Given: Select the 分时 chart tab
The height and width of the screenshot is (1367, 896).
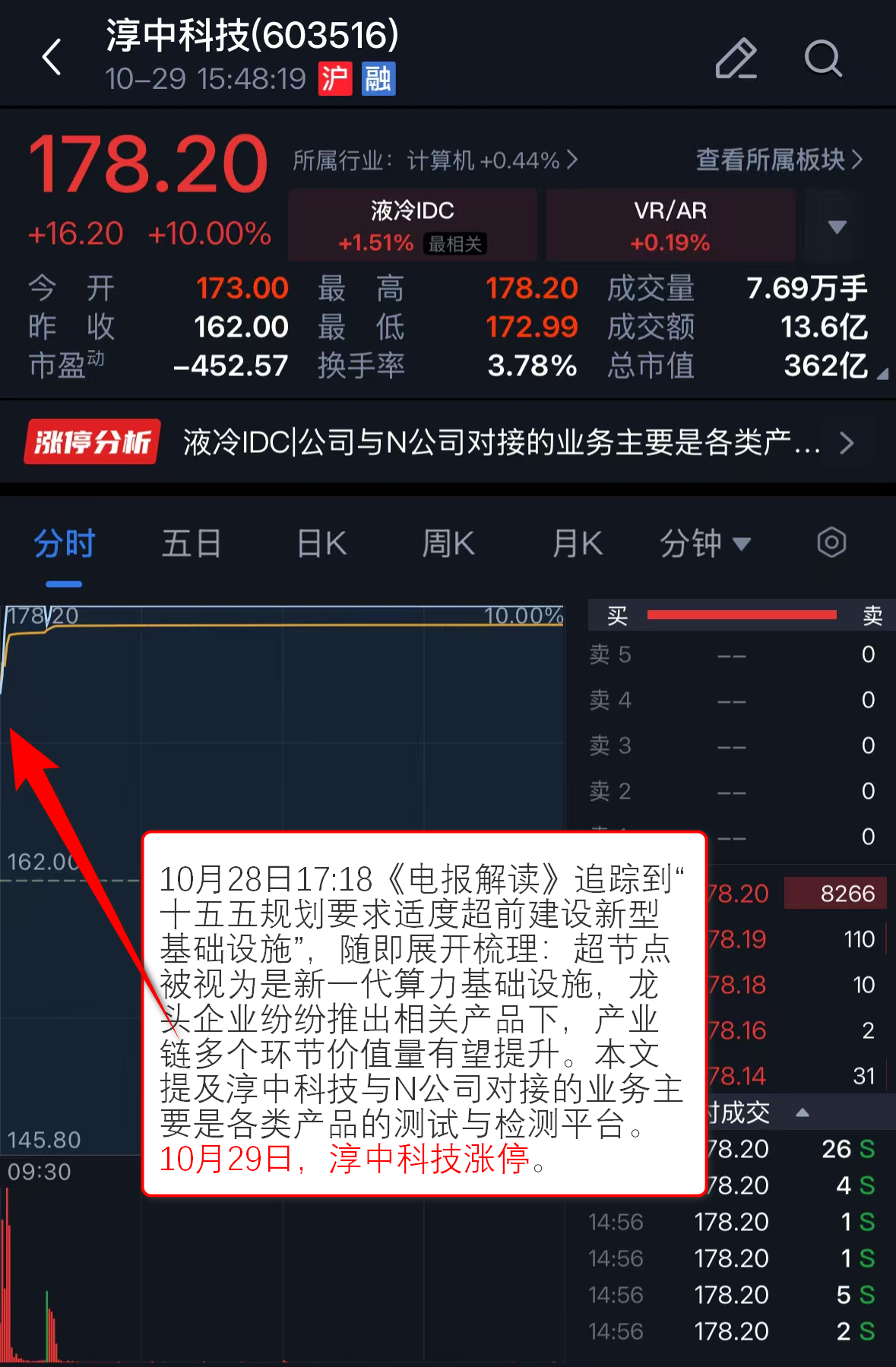Looking at the screenshot, I should coord(65,544).
